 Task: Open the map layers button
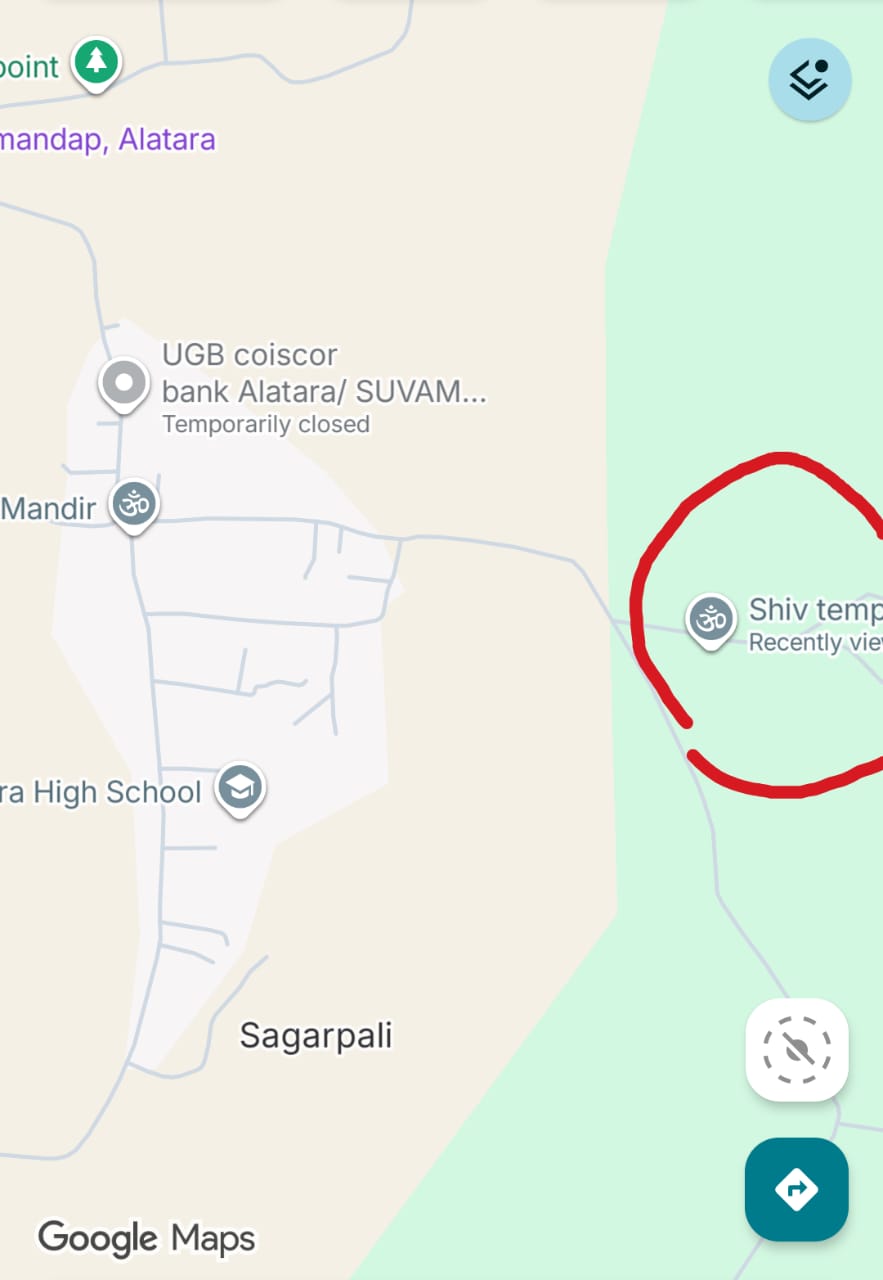[x=809, y=80]
